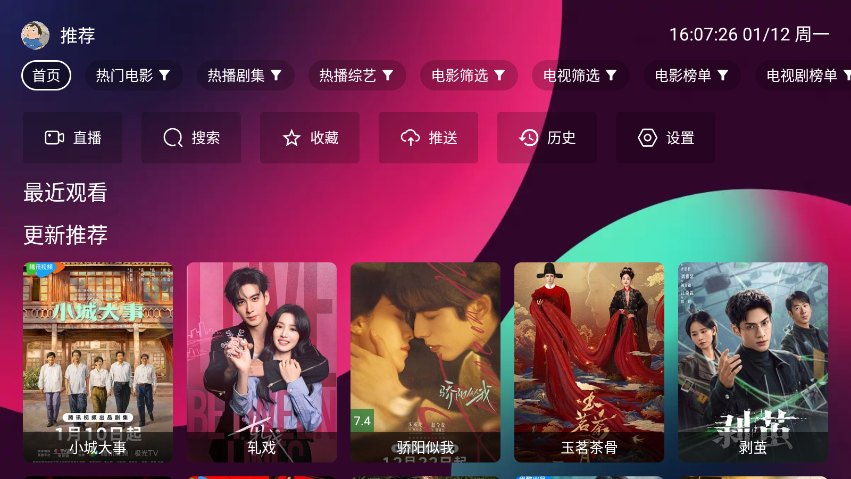
Task: Open the 剥茧 drama card
Action: (753, 362)
